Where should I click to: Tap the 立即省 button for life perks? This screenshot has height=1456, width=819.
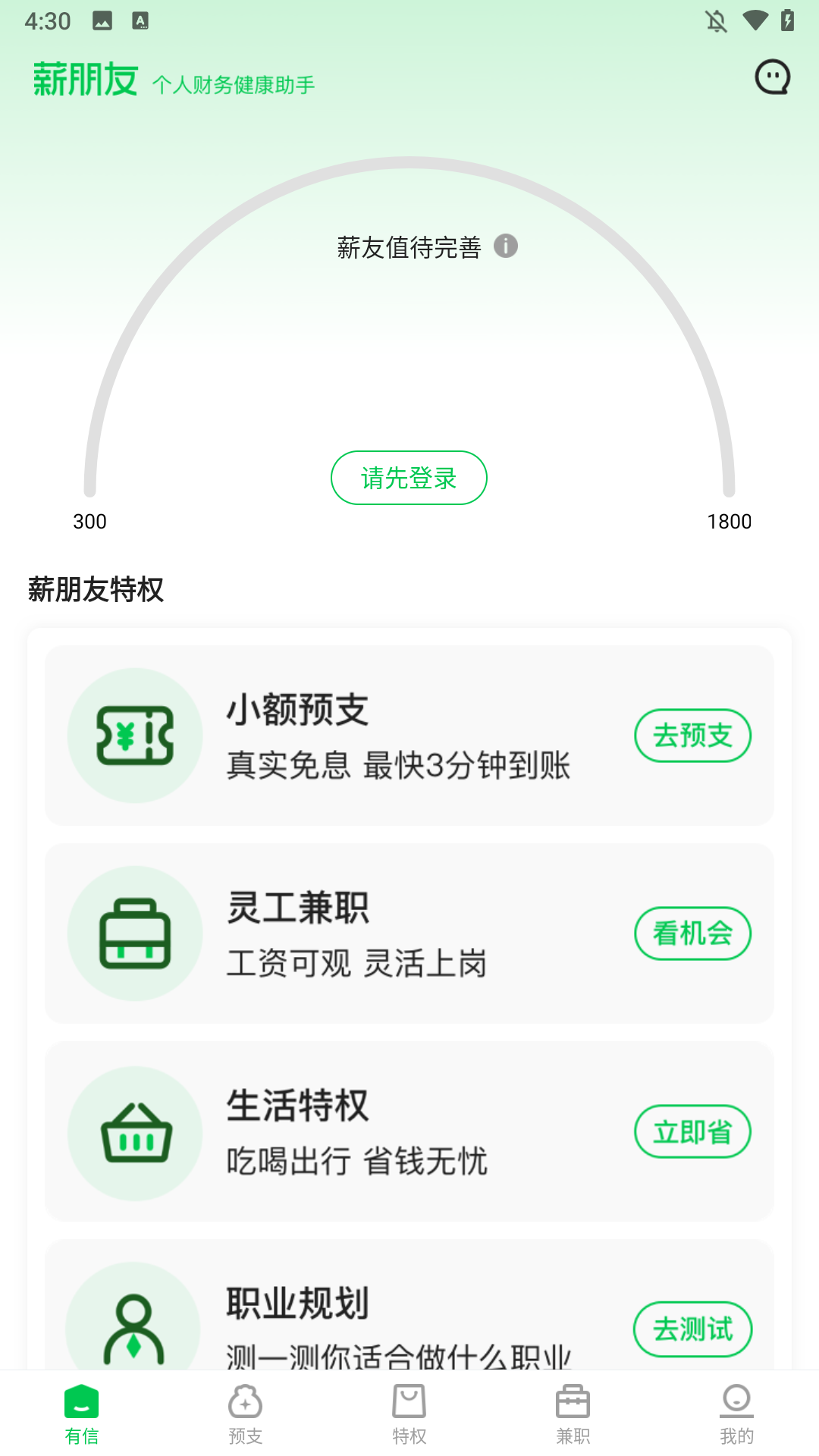tap(692, 1131)
